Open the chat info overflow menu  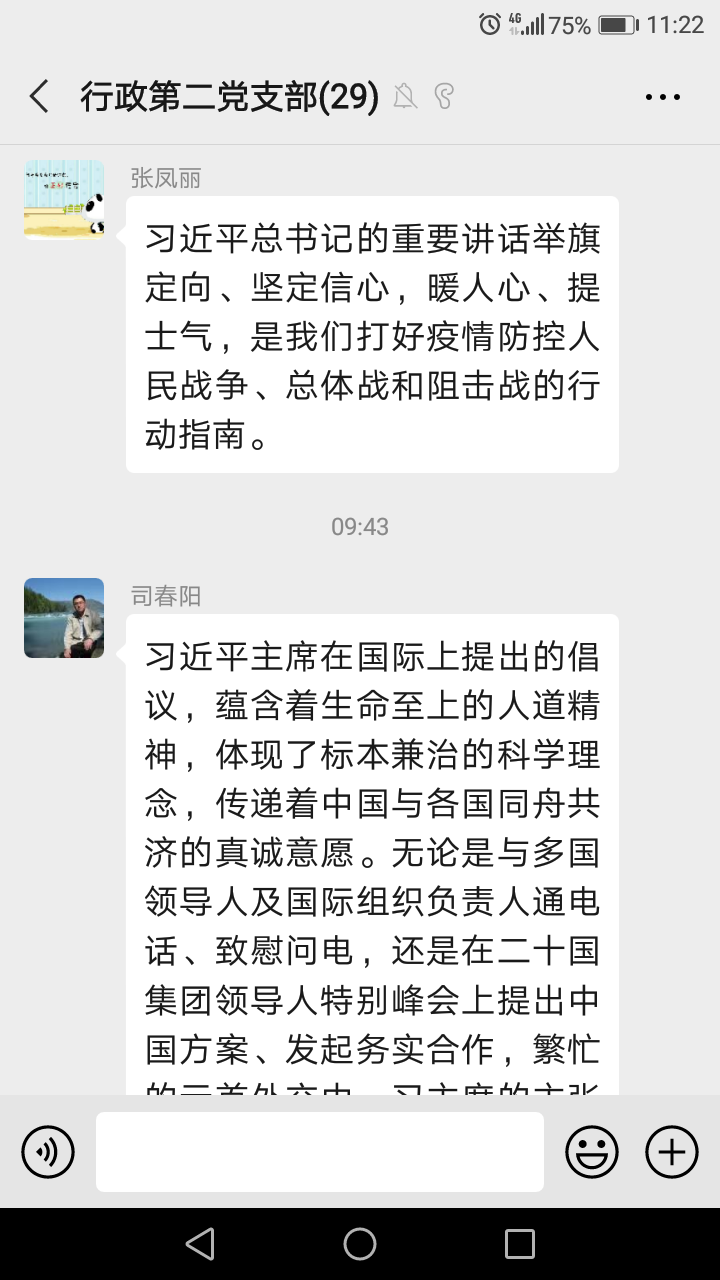[x=662, y=97]
